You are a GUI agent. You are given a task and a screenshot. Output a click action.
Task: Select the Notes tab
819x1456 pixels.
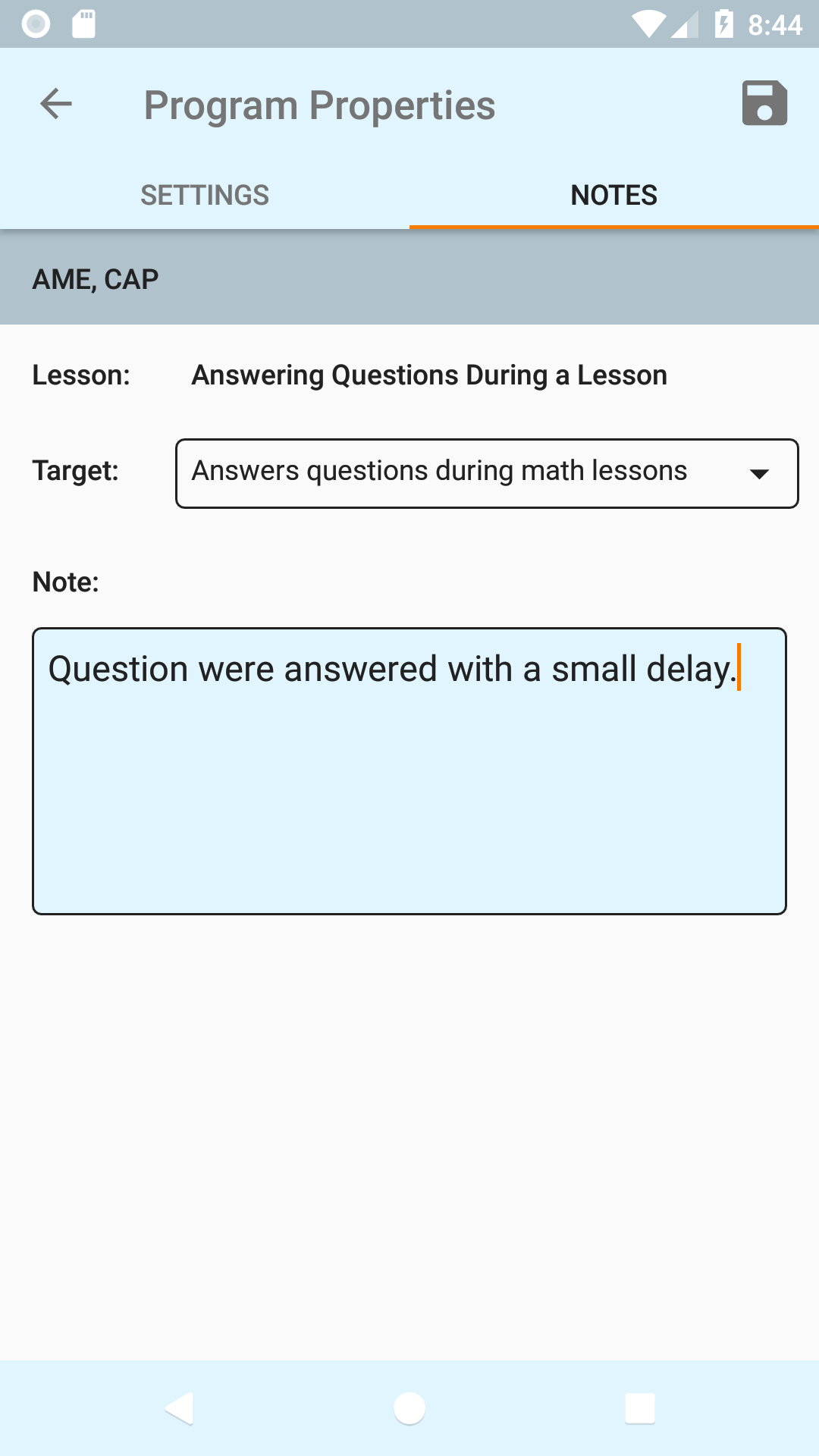pos(613,195)
